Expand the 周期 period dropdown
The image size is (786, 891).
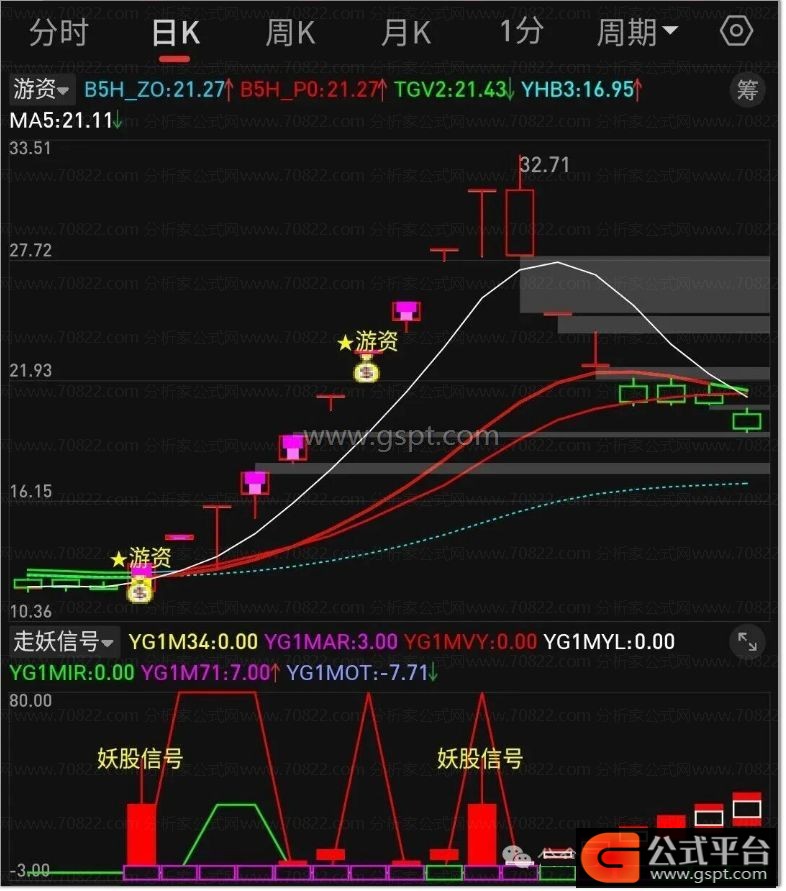[637, 32]
